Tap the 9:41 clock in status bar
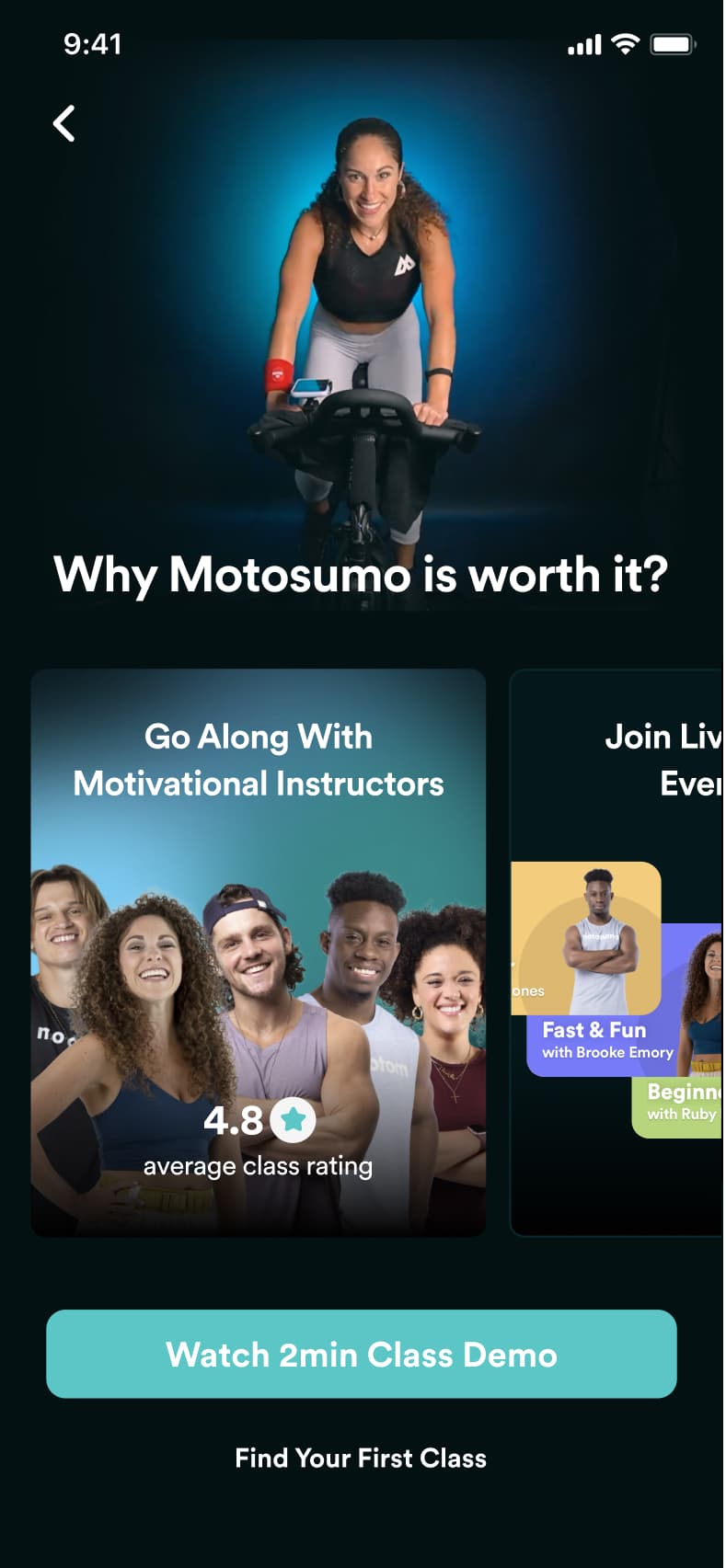 pyautogui.click(x=92, y=43)
